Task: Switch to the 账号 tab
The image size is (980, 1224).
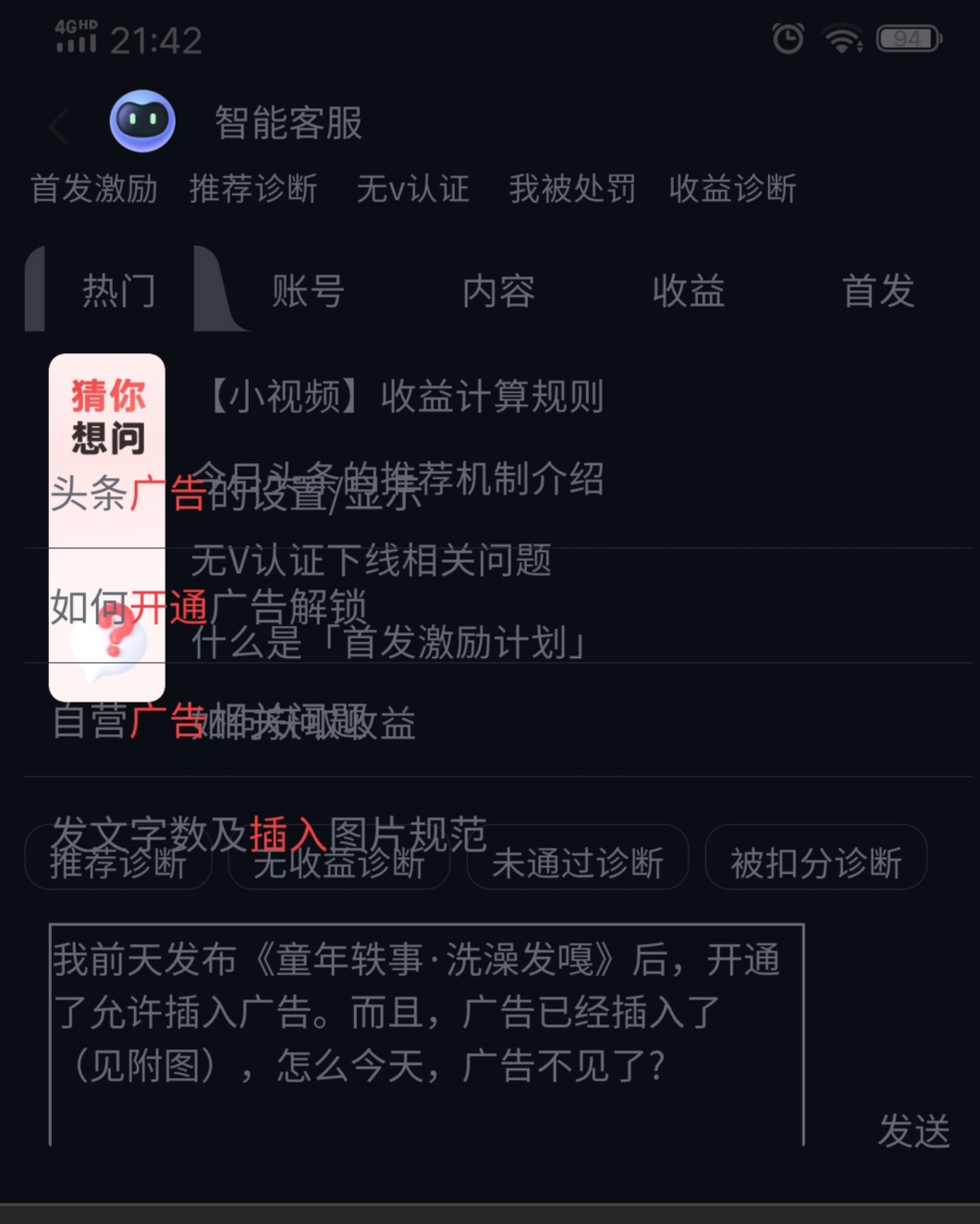Action: tap(308, 291)
